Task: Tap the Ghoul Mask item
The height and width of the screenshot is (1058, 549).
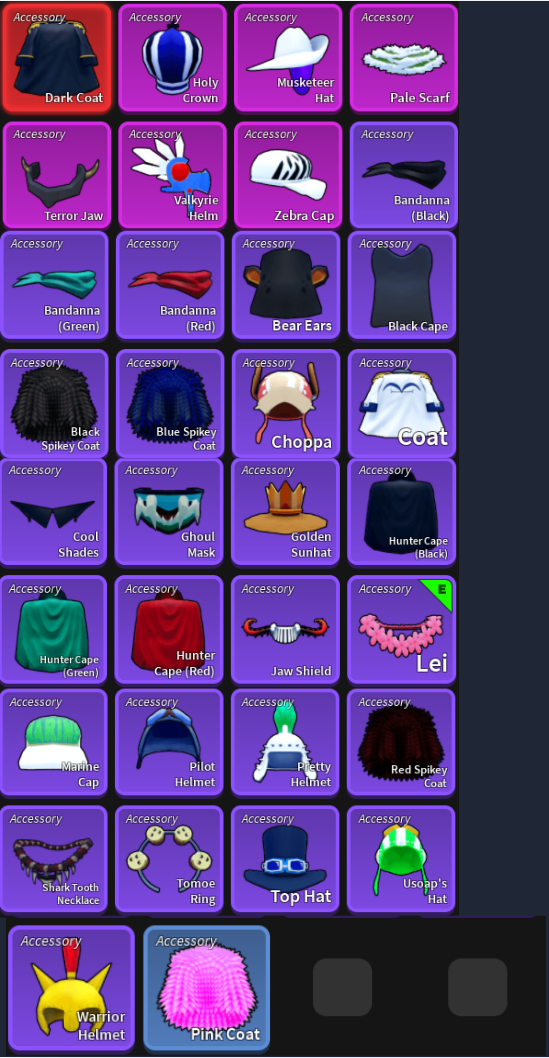Action: (x=169, y=511)
